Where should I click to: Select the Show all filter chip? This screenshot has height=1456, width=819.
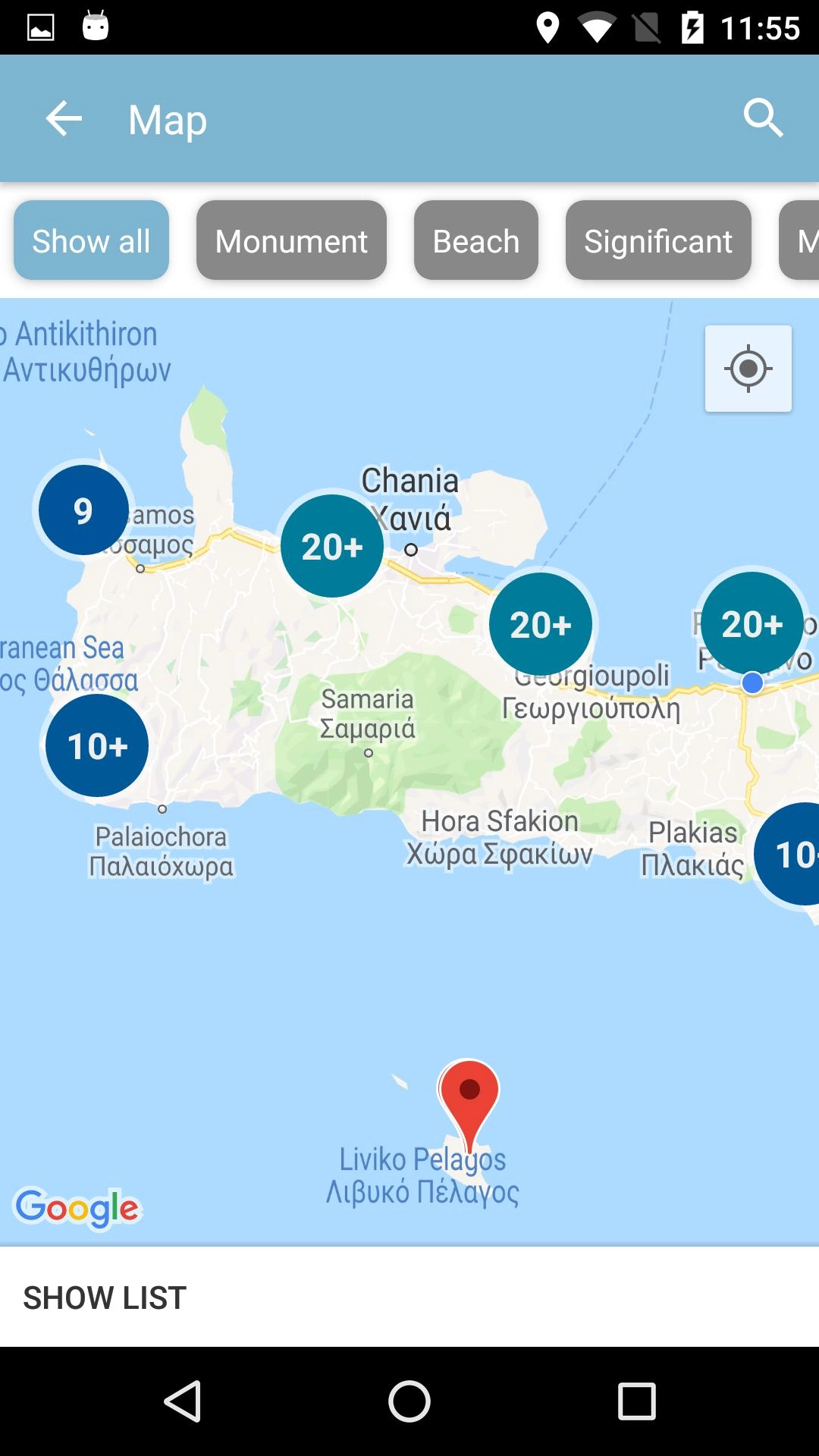click(x=91, y=241)
